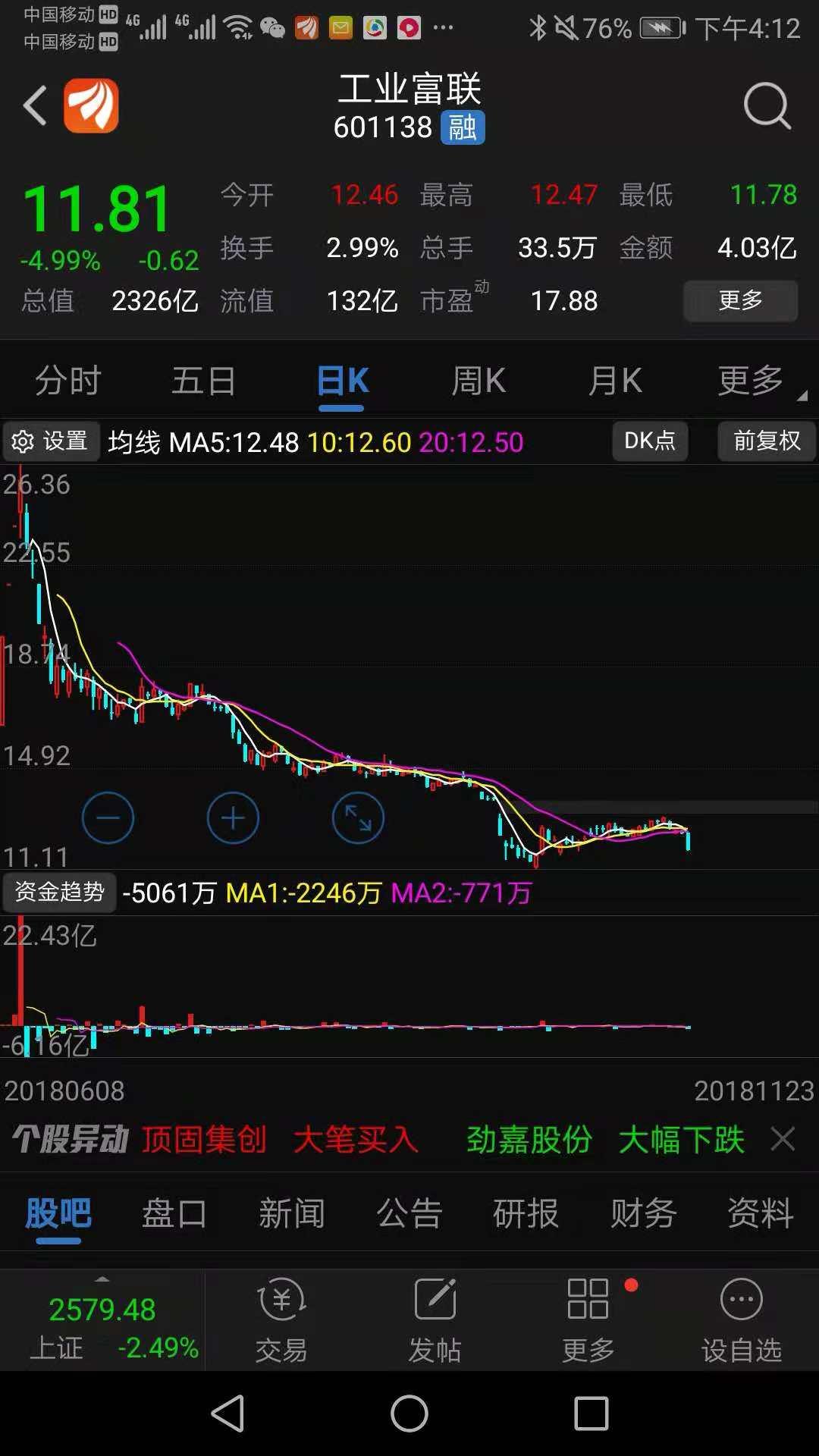Go back using the top-left arrow
The height and width of the screenshot is (1456, 819).
[36, 105]
